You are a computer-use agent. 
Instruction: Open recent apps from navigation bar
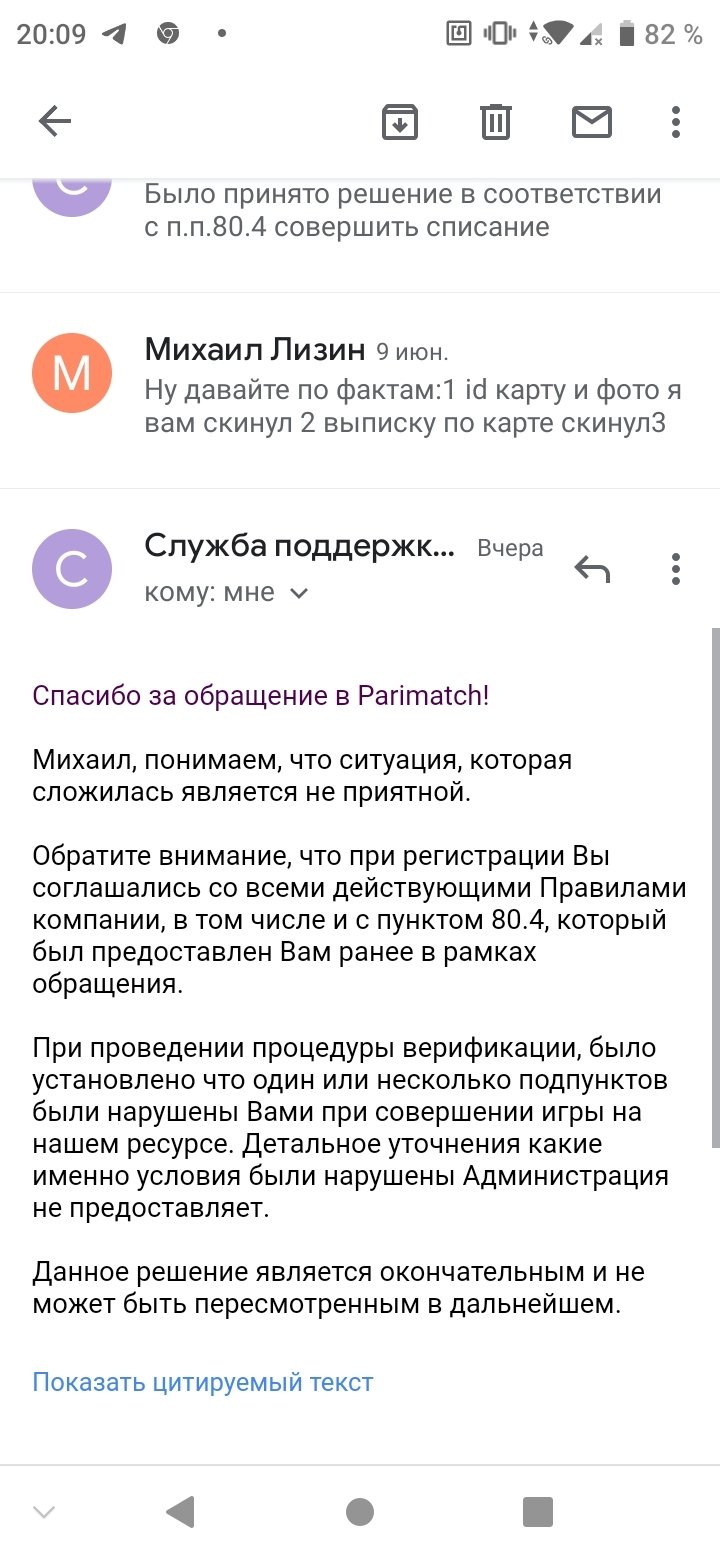[538, 1512]
